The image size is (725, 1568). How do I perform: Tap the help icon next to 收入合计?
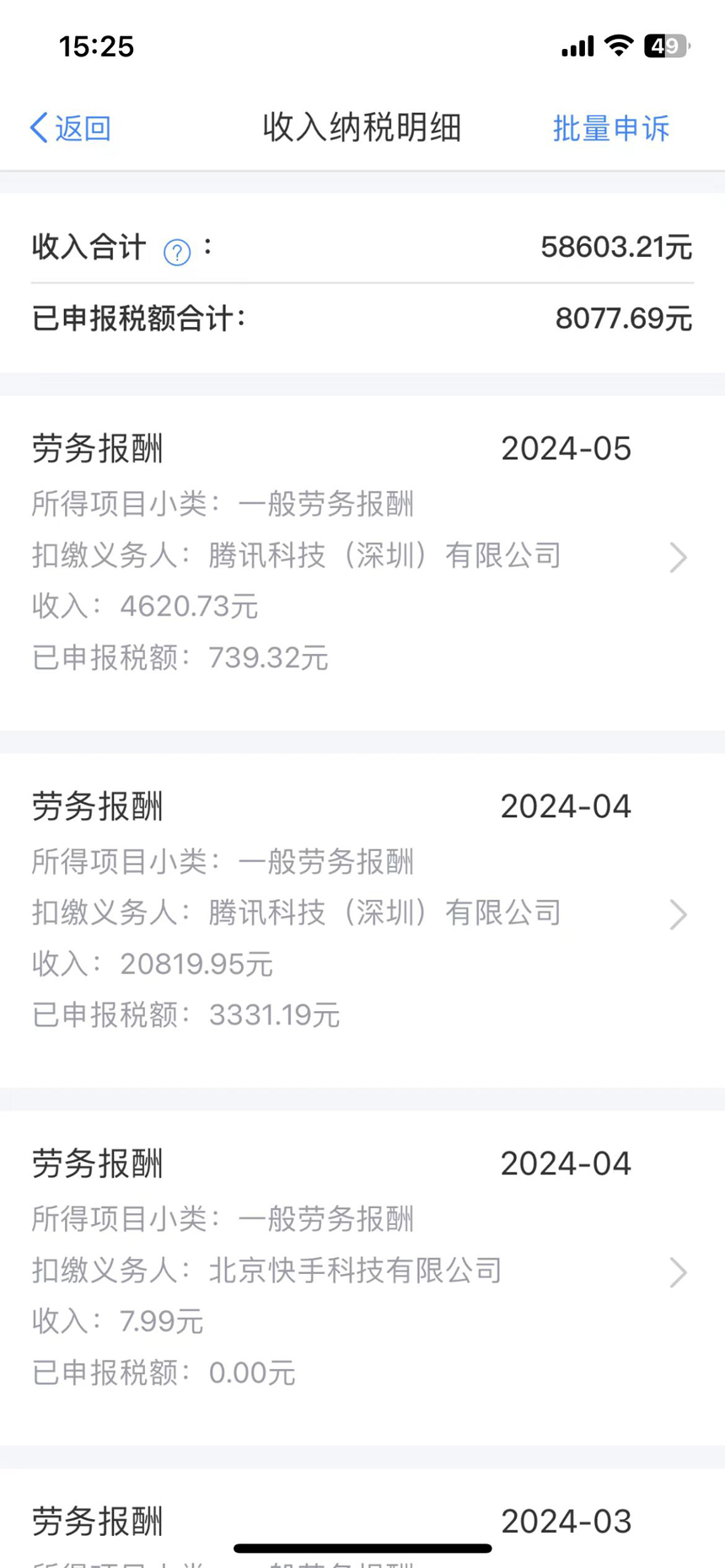(177, 252)
